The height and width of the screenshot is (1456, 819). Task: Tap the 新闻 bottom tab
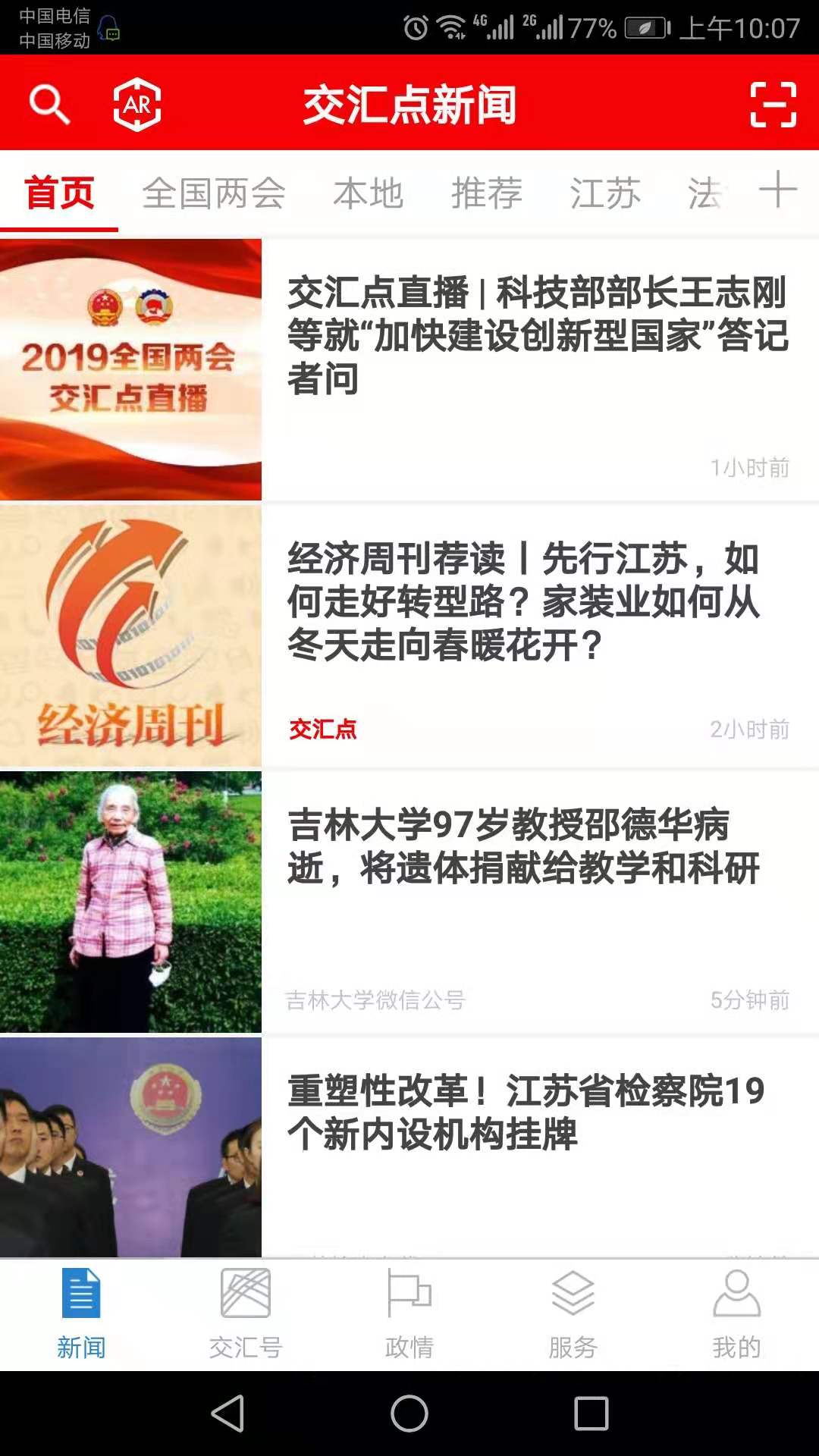81,1314
